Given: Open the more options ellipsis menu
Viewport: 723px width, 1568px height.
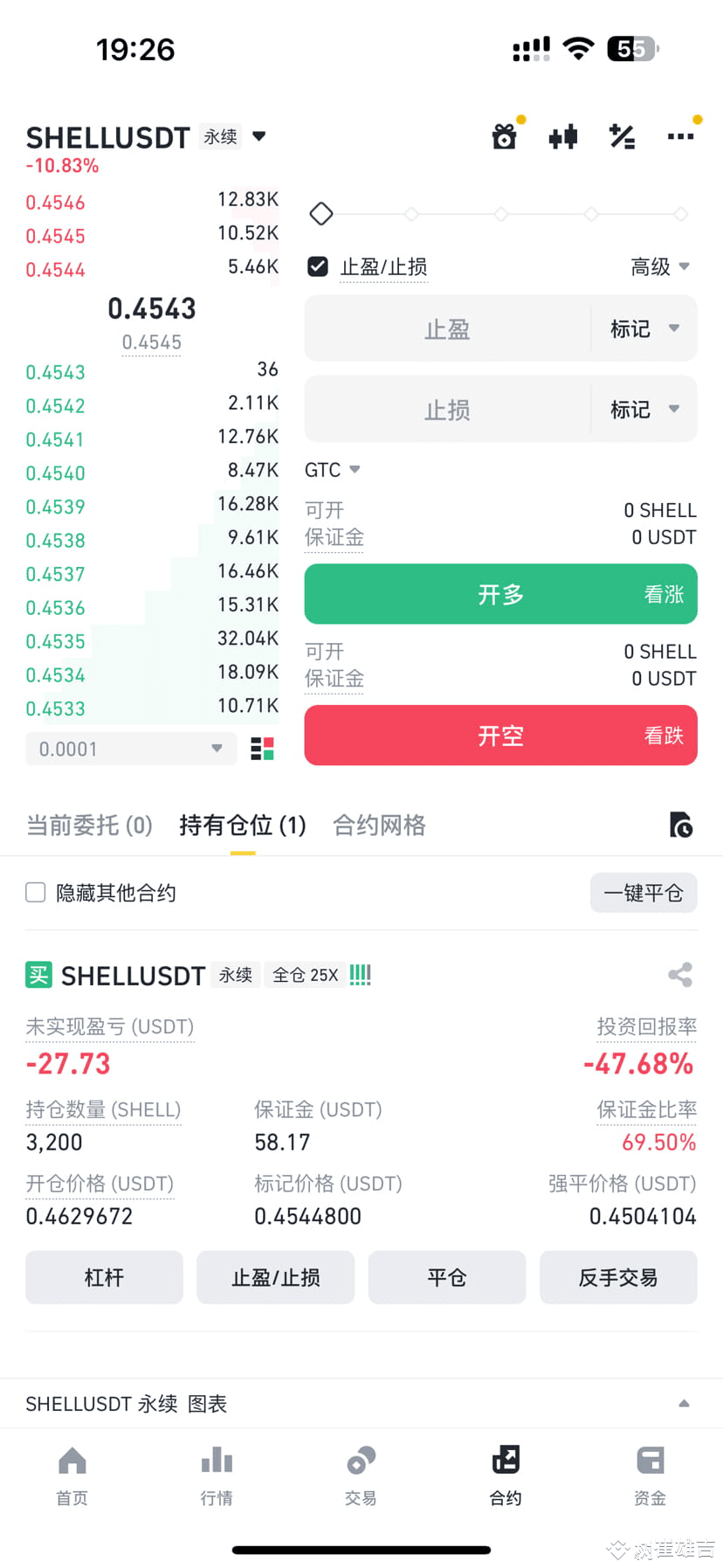Looking at the screenshot, I should click(x=680, y=136).
